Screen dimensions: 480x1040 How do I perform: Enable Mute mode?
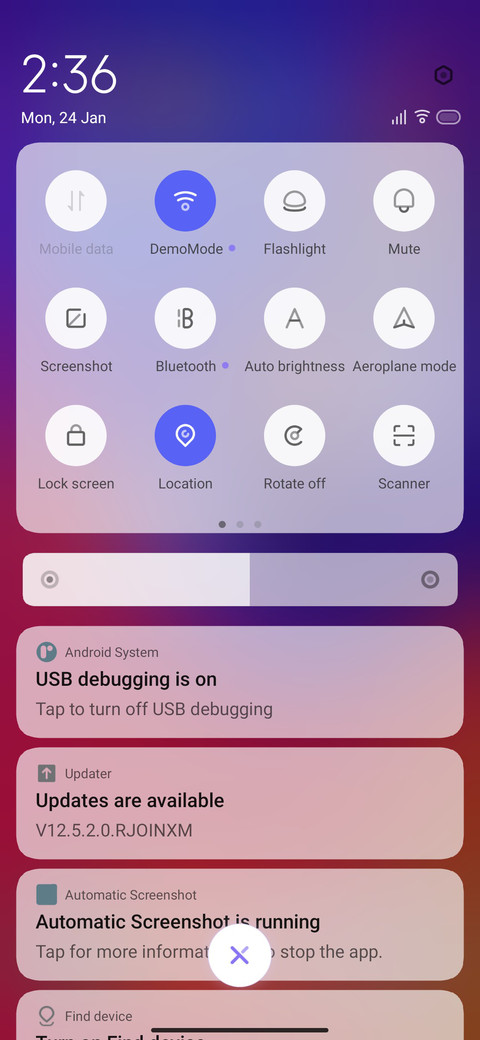[404, 200]
